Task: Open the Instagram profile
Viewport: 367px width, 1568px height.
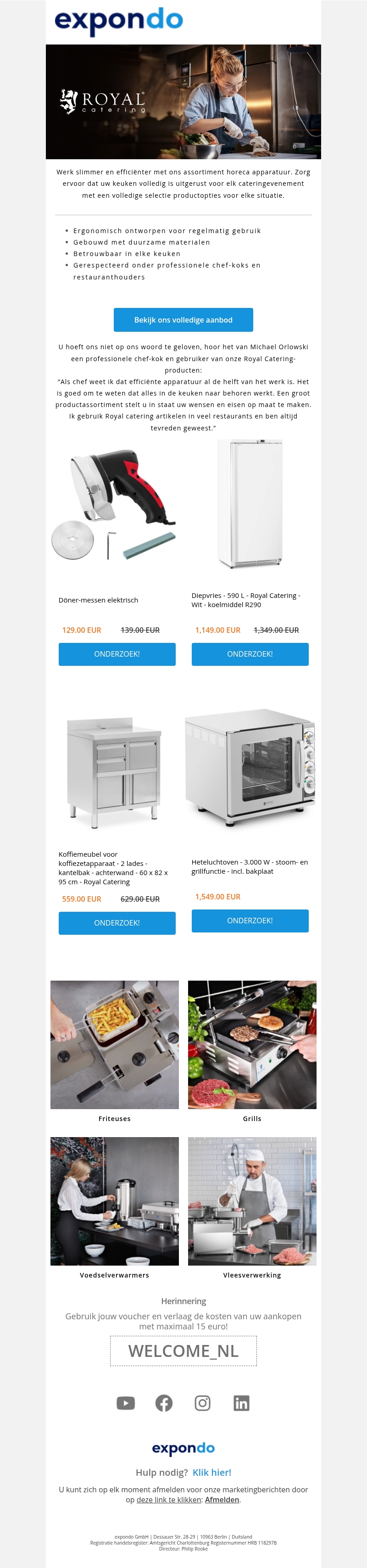Action: [203, 1403]
